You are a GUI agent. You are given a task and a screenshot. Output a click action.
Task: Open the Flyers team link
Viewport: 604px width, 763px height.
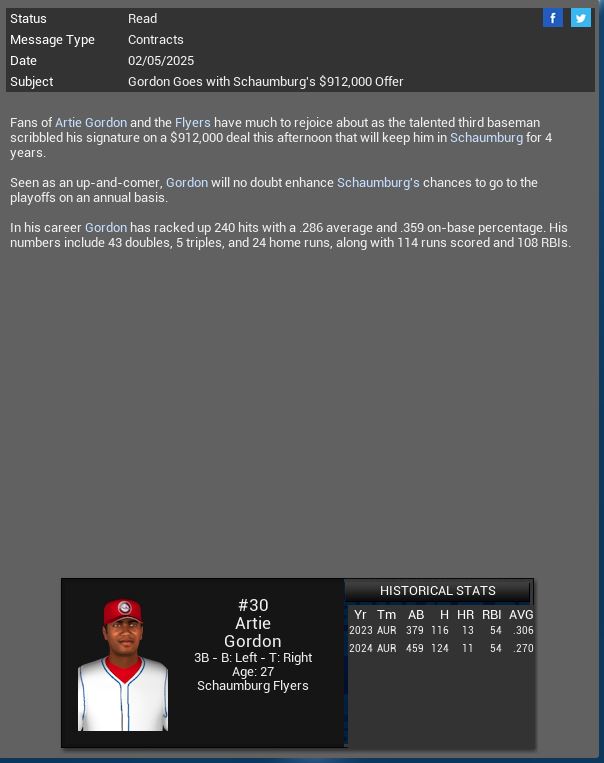point(193,122)
